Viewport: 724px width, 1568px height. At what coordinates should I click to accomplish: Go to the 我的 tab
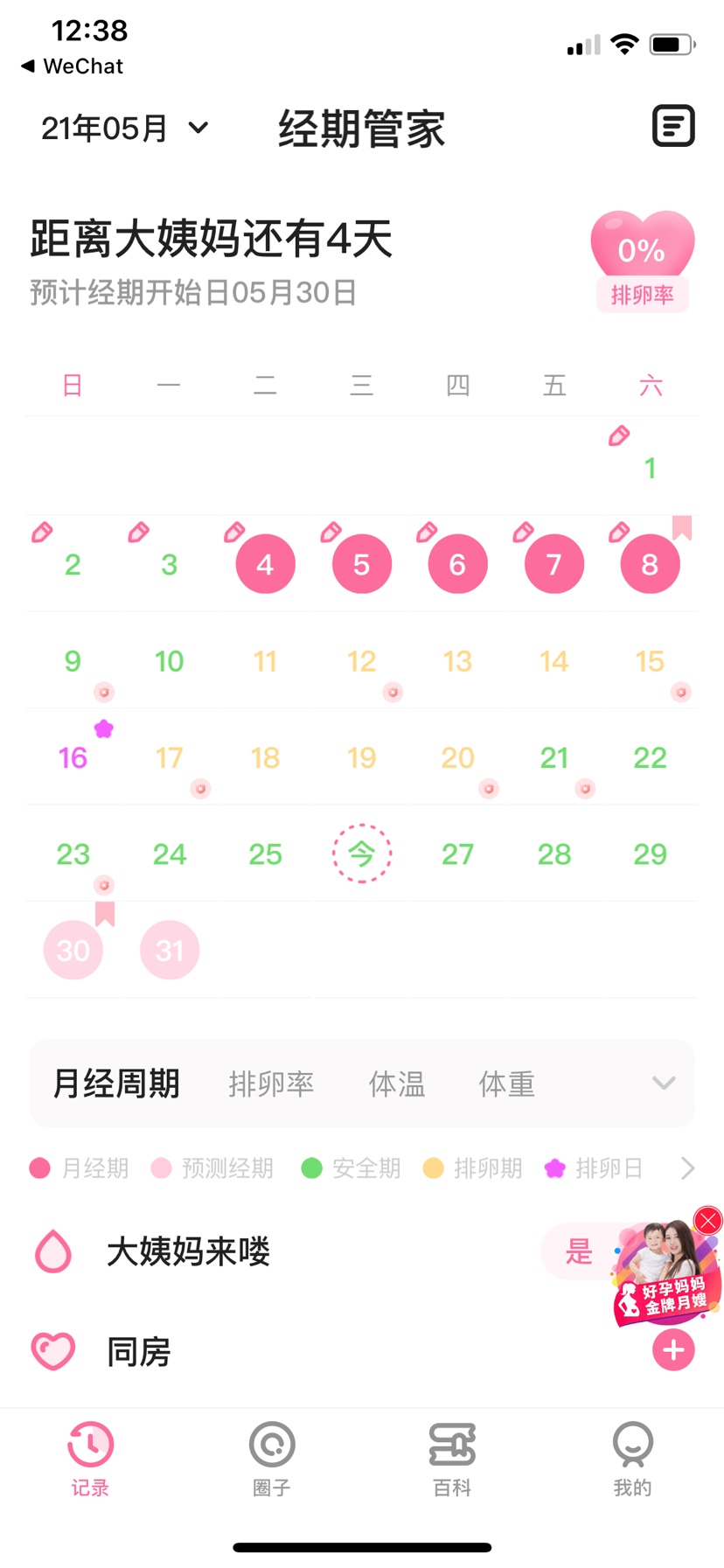click(x=632, y=1456)
